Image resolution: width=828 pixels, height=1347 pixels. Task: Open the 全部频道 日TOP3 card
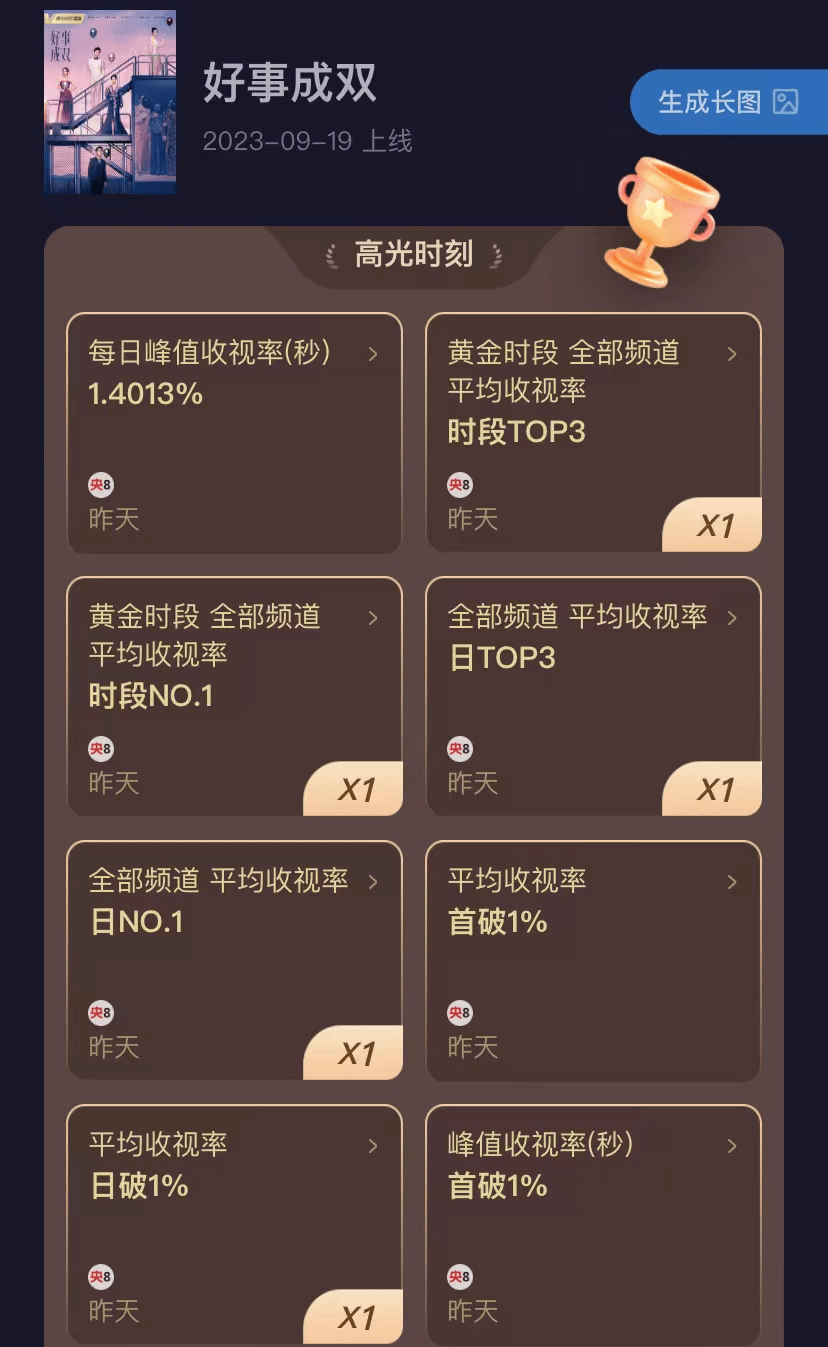(x=593, y=696)
